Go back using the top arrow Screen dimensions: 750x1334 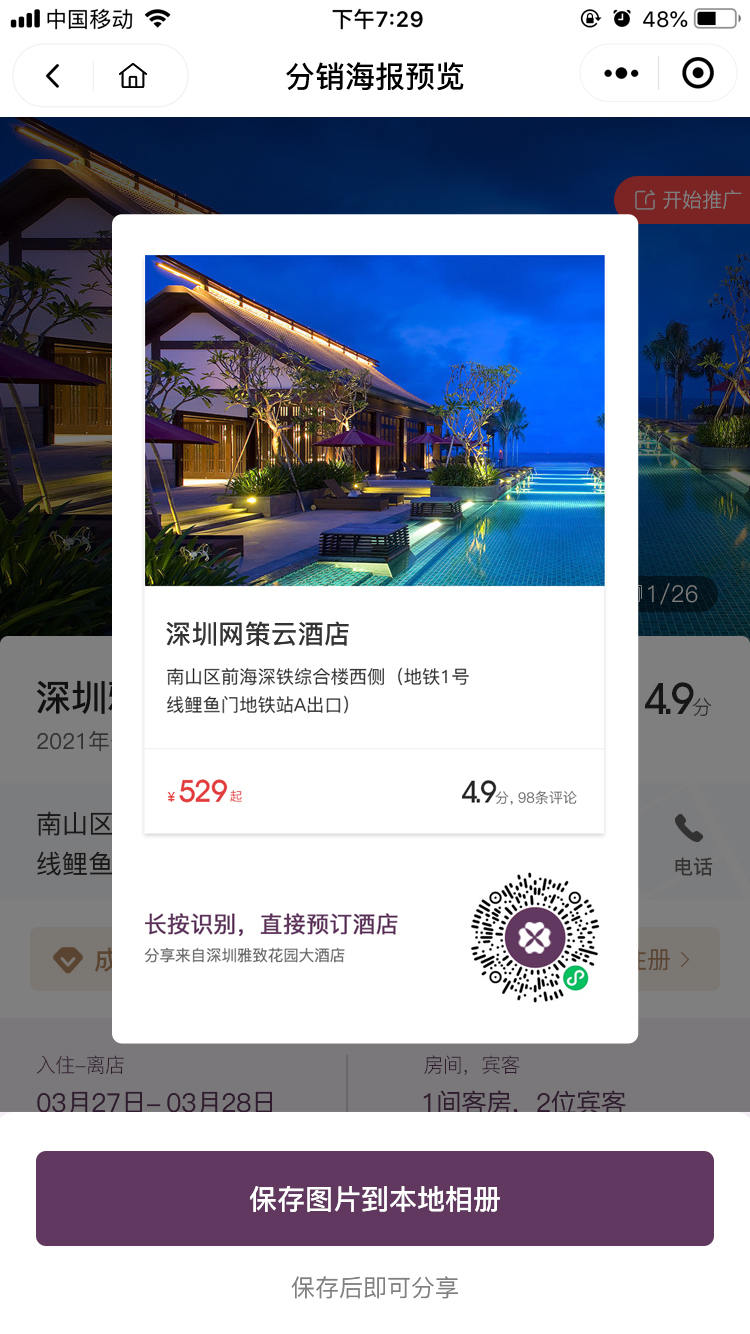[53, 75]
